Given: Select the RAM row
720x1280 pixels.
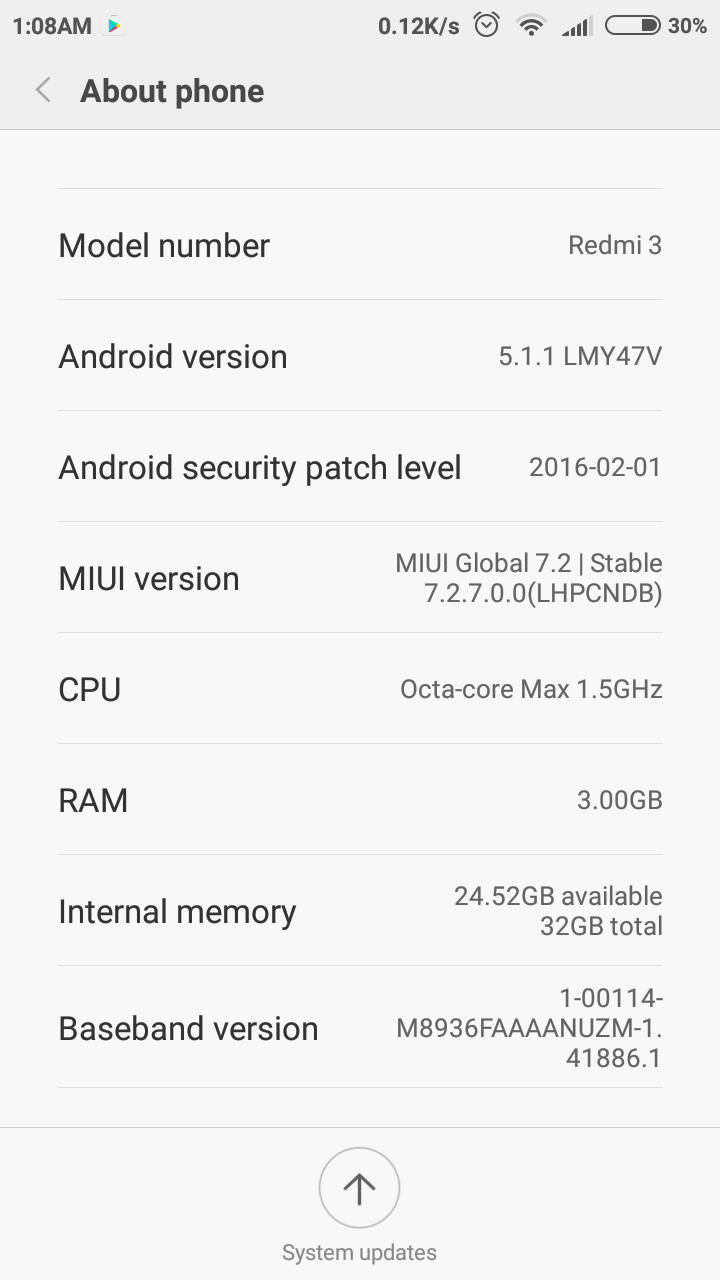Looking at the screenshot, I should click(x=360, y=800).
